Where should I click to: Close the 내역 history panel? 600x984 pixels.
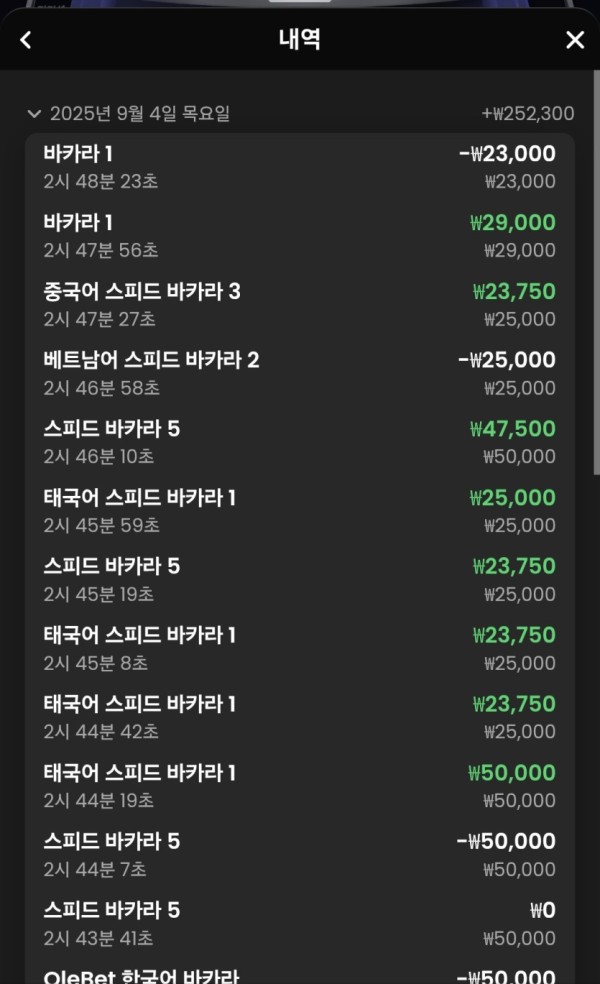[x=575, y=40]
